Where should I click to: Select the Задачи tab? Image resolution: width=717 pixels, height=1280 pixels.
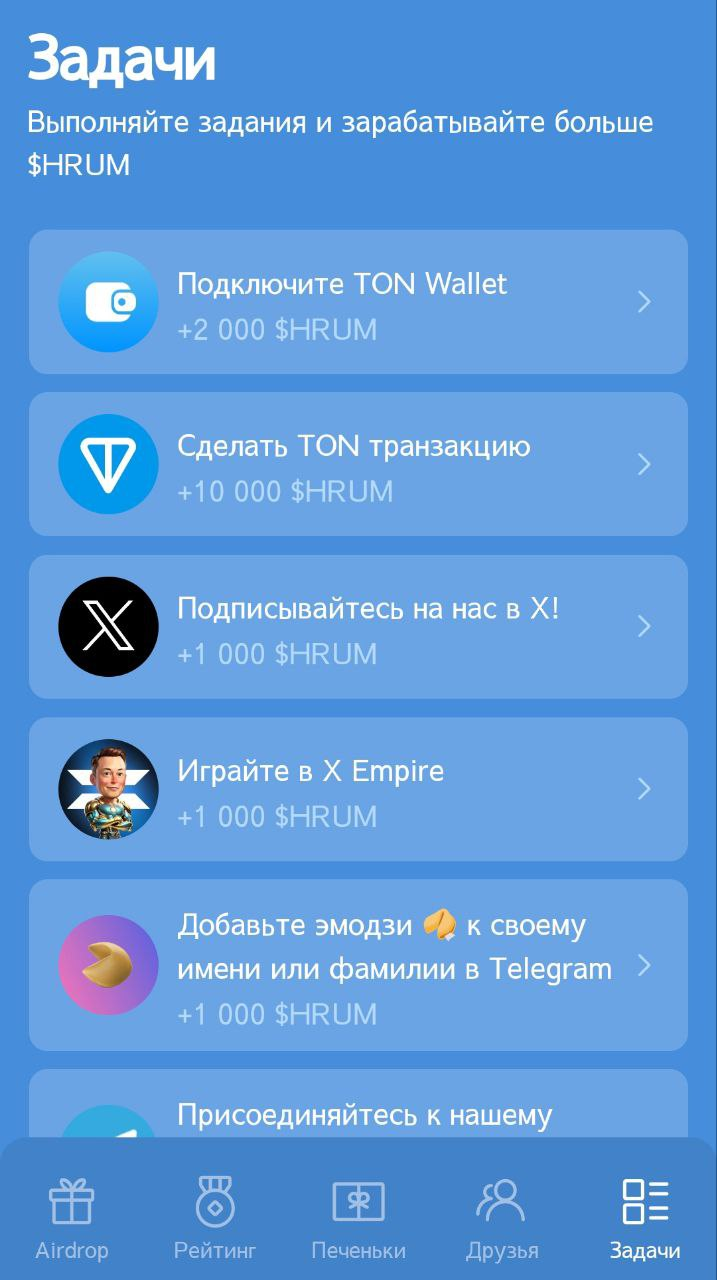pos(645,1218)
